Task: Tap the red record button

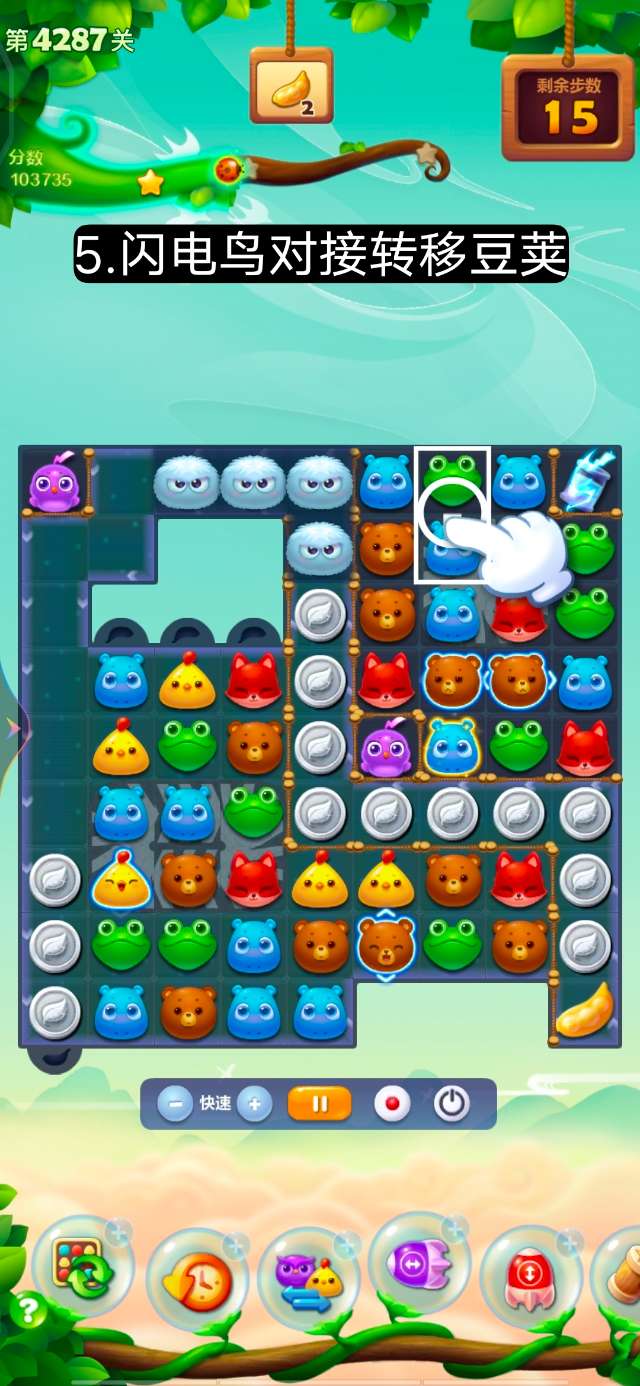Action: (x=392, y=1104)
